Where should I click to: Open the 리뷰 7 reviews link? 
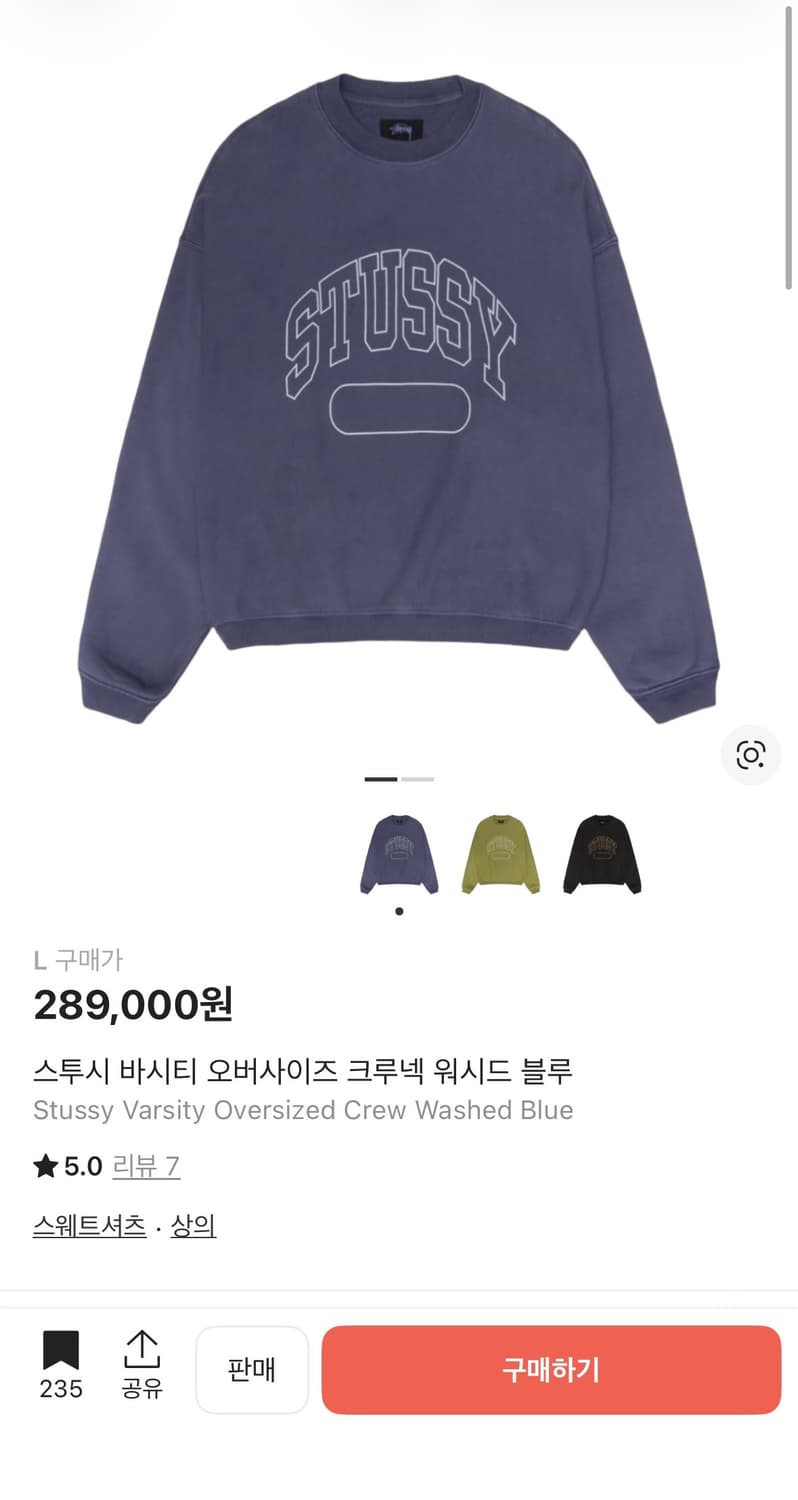point(146,1166)
